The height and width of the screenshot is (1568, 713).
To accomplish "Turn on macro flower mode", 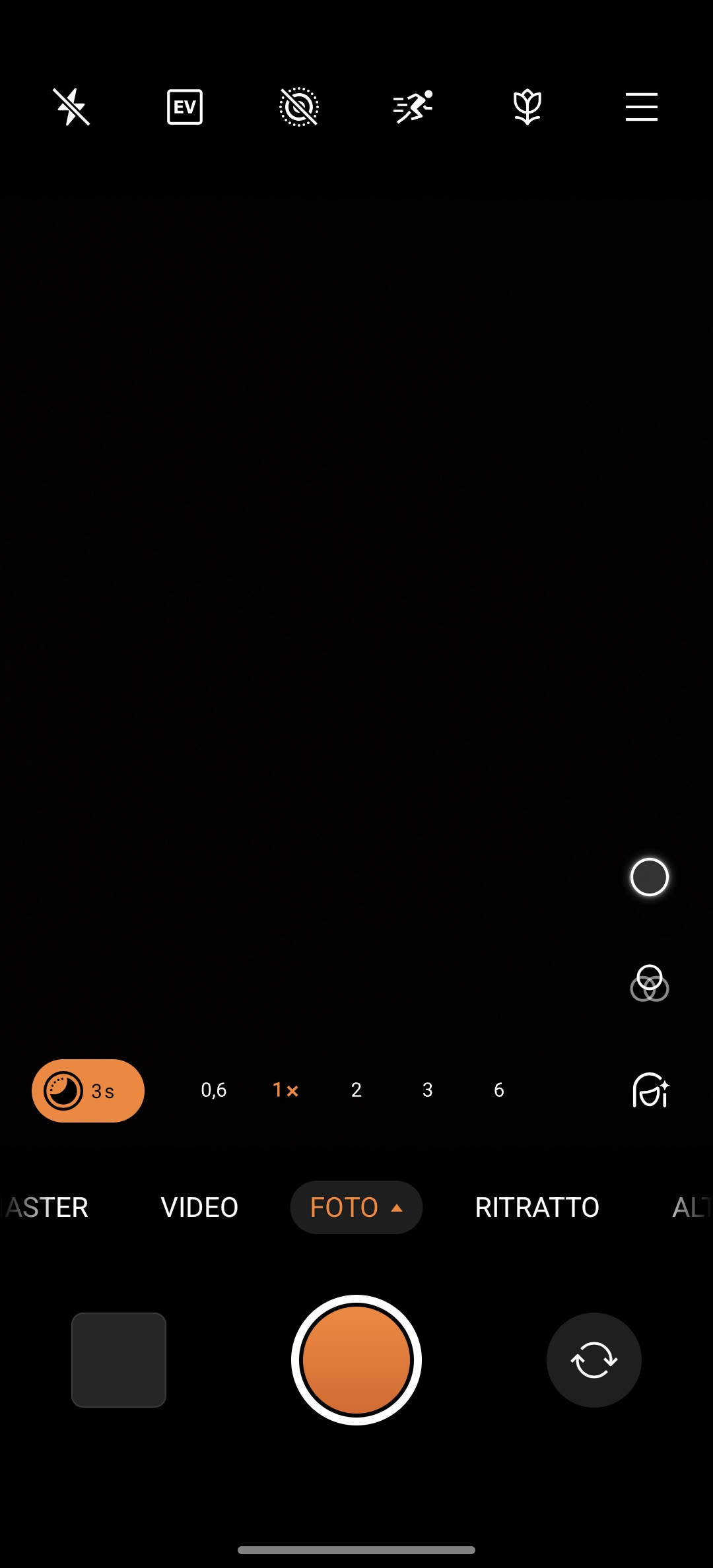I will [x=527, y=107].
